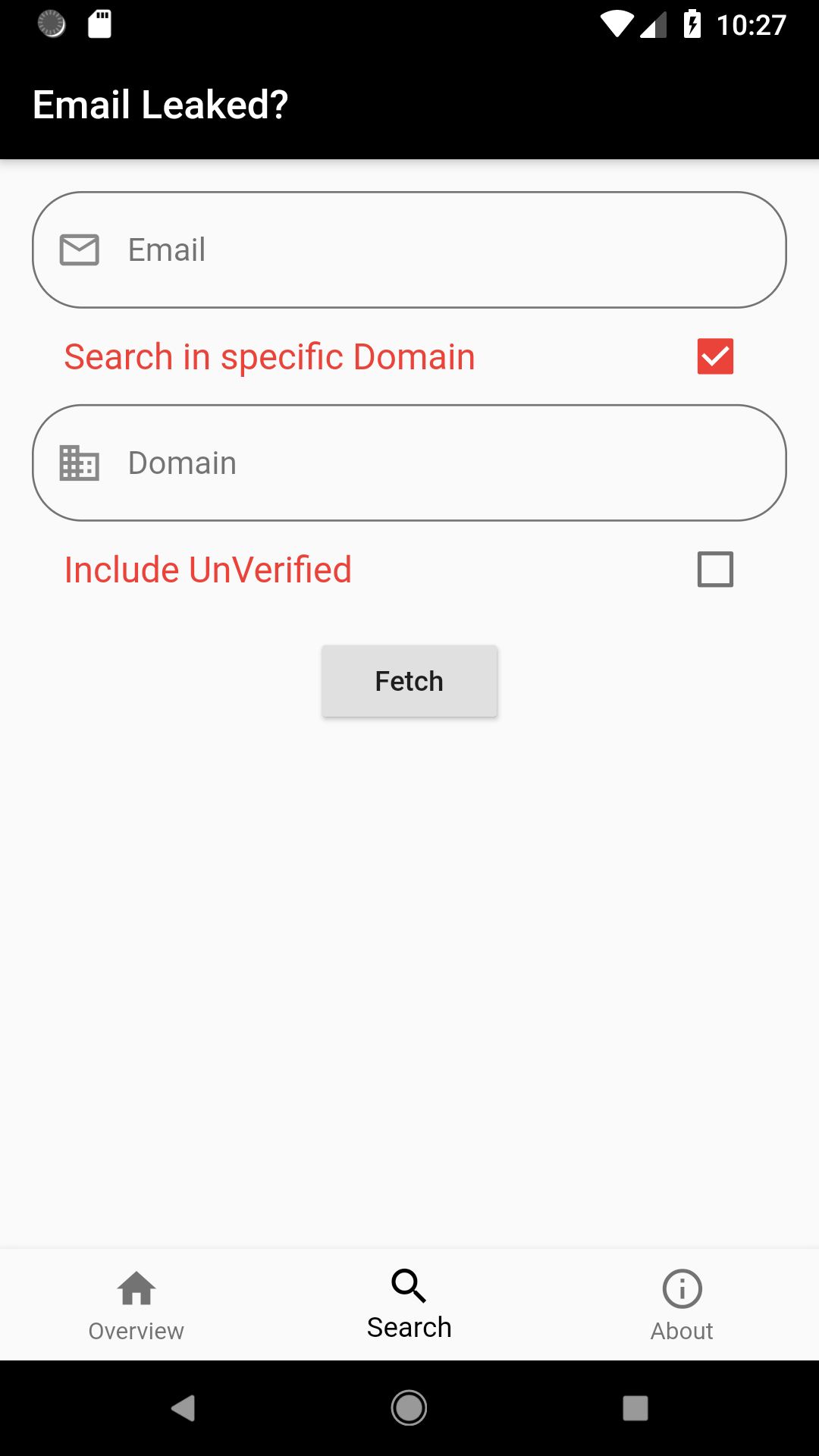819x1456 pixels.
Task: Enable the Include UnVerified checkbox
Action: click(x=715, y=570)
